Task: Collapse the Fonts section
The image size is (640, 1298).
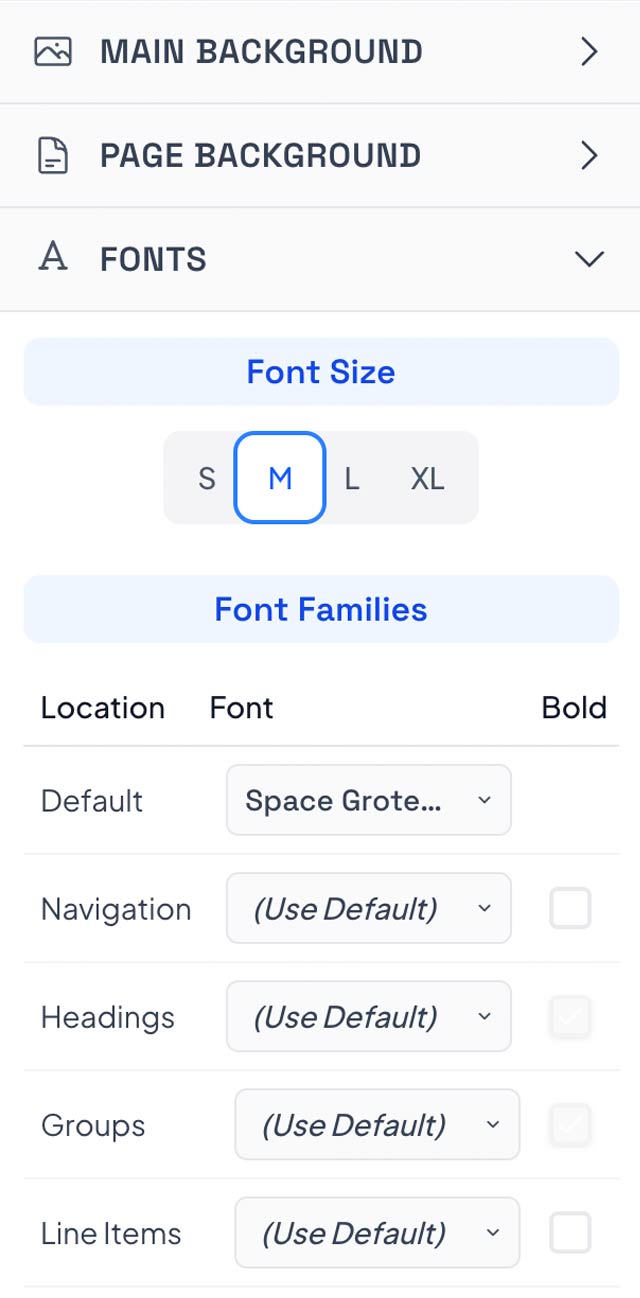Action: tap(320, 260)
